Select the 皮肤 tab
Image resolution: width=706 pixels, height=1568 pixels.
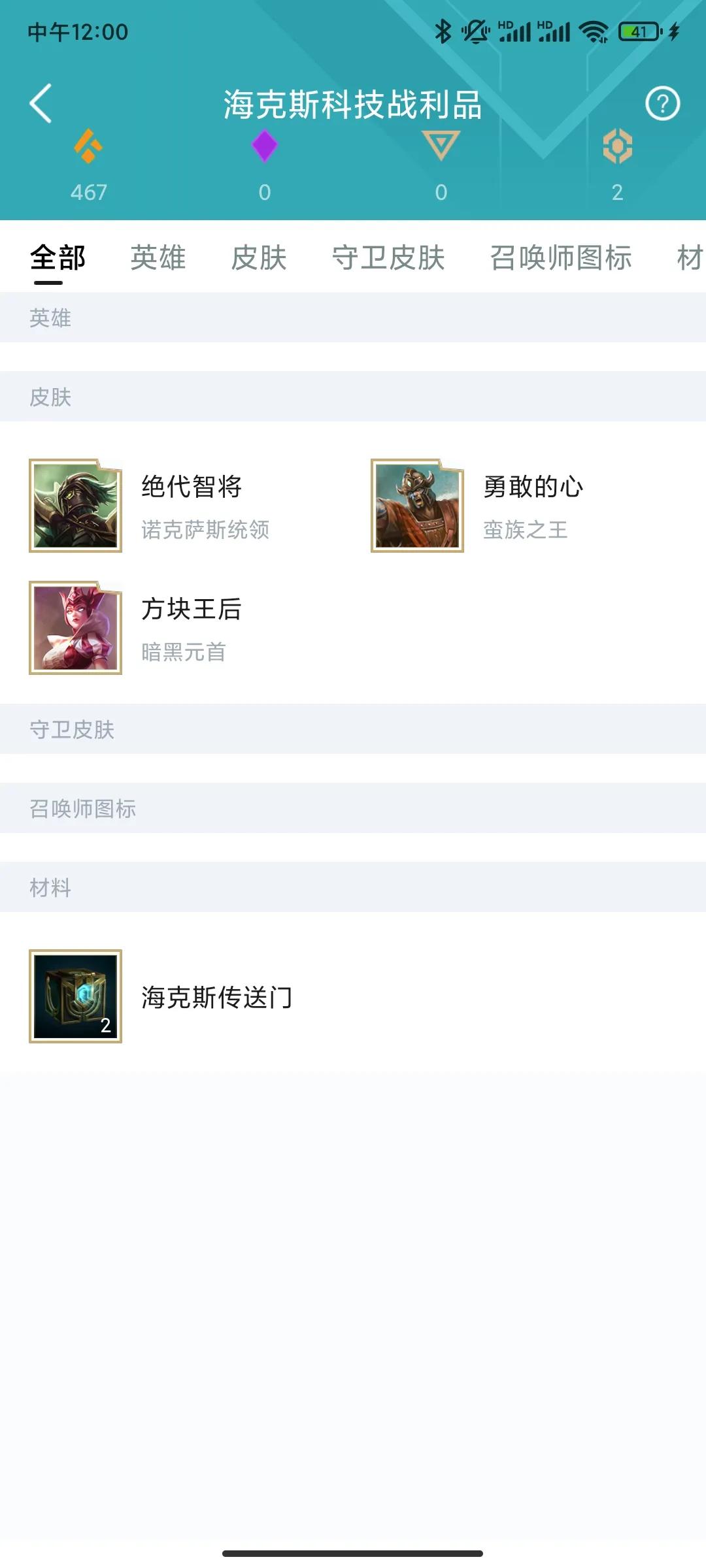click(x=259, y=257)
